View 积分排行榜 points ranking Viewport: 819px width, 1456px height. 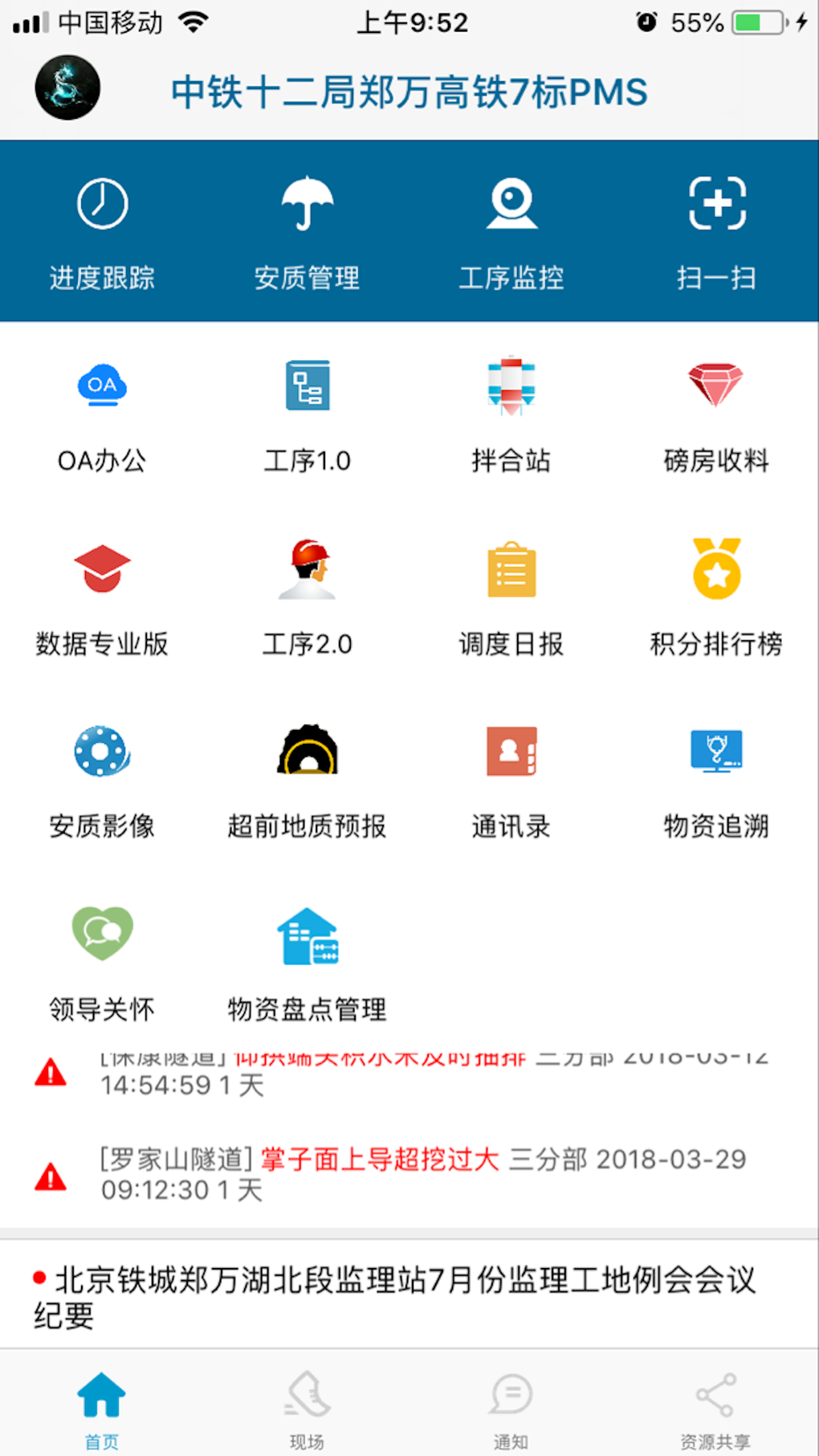(716, 598)
